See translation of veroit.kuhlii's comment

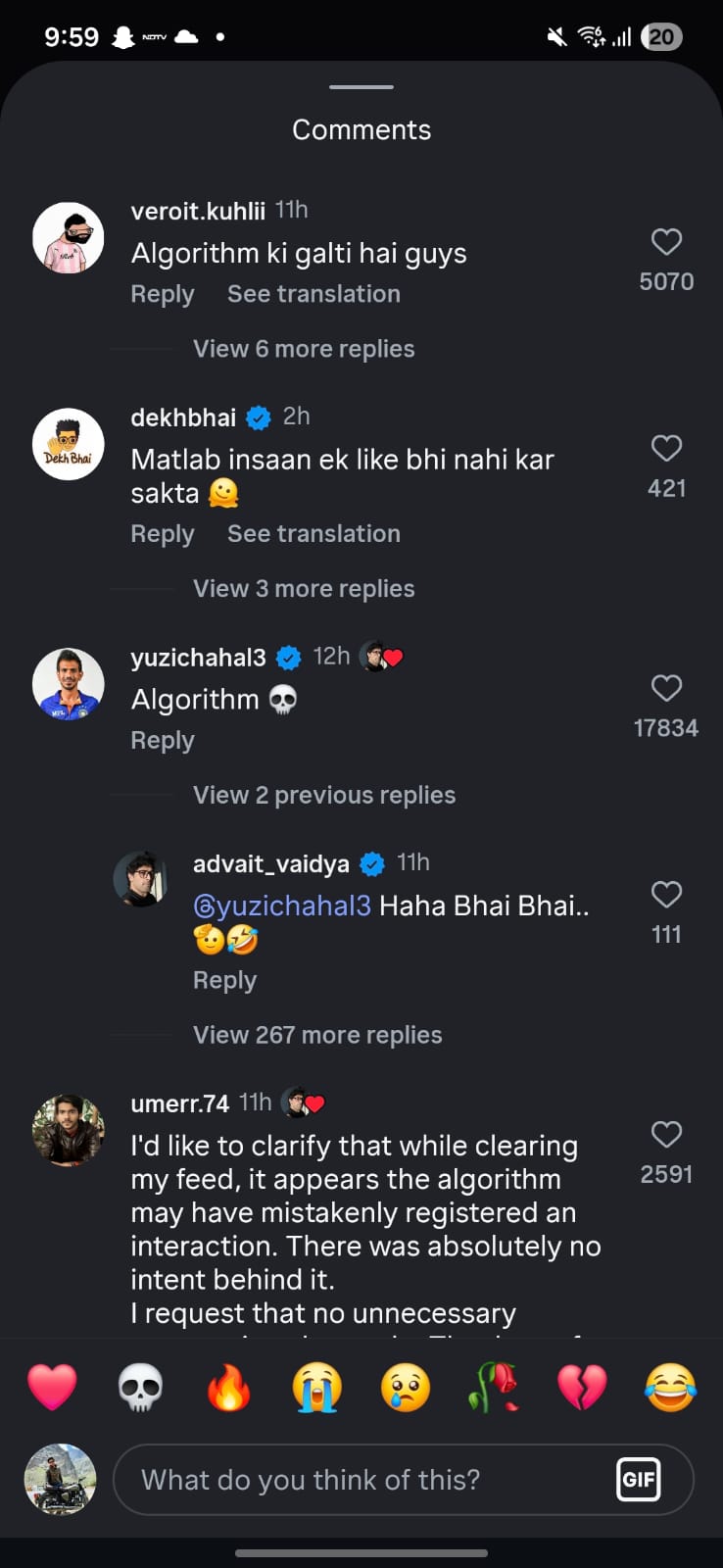(313, 293)
